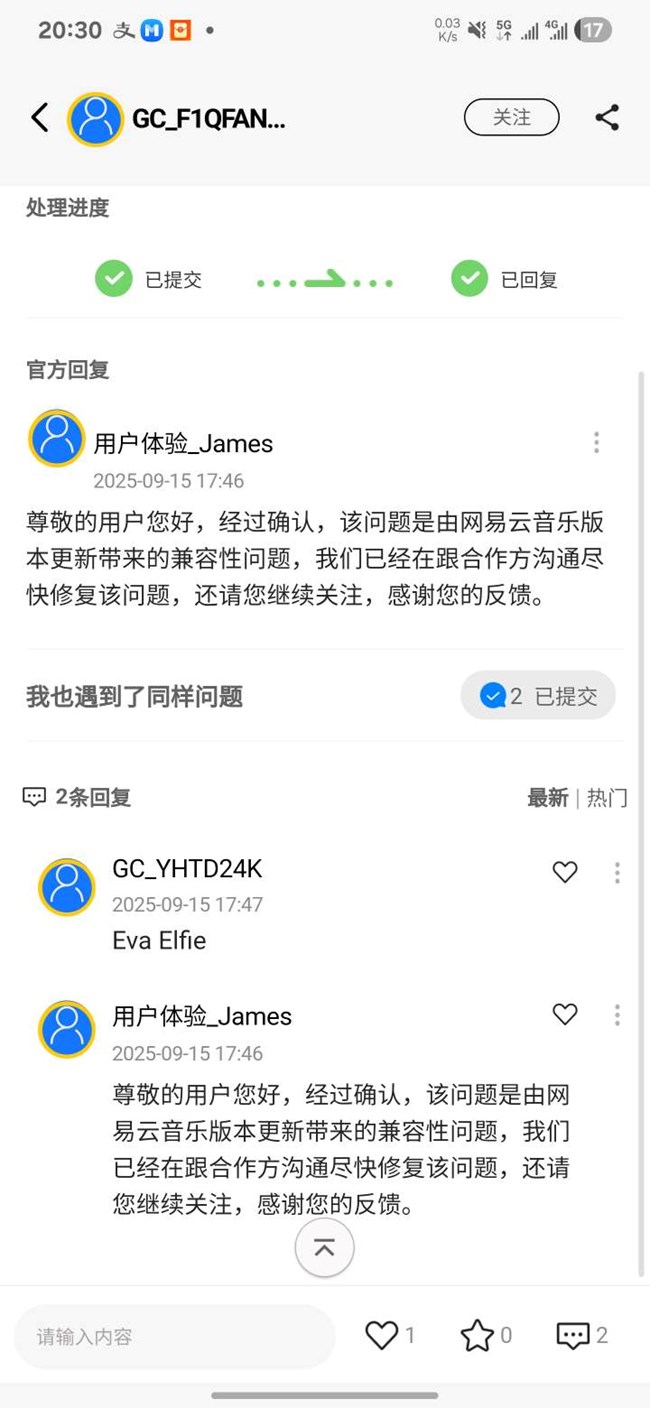Share this feedback post

tap(607, 118)
